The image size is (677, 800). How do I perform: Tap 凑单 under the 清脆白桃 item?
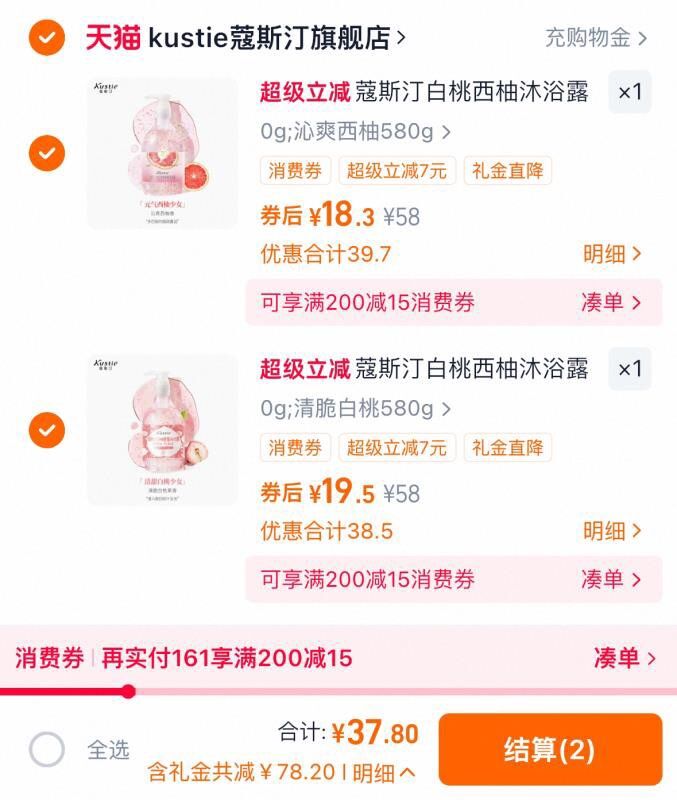(x=611, y=579)
